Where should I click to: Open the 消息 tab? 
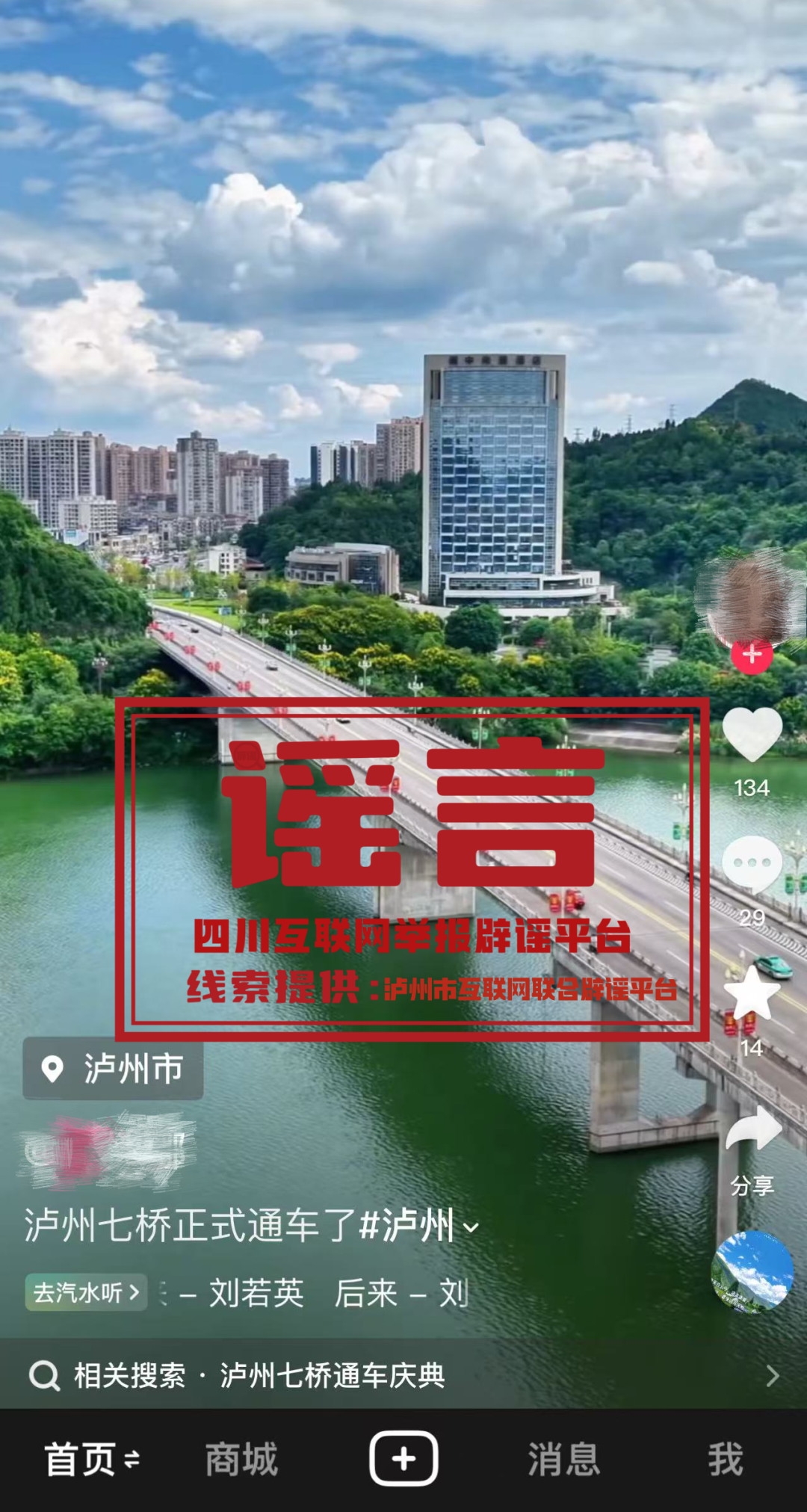tap(564, 1459)
